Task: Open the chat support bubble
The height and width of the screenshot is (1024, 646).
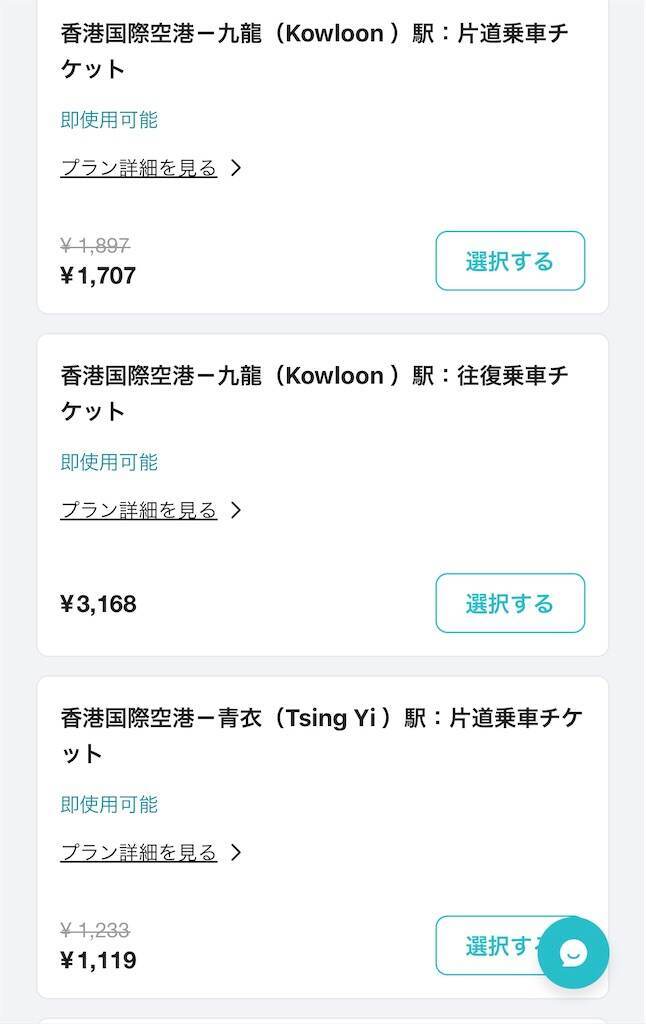Action: coord(573,953)
